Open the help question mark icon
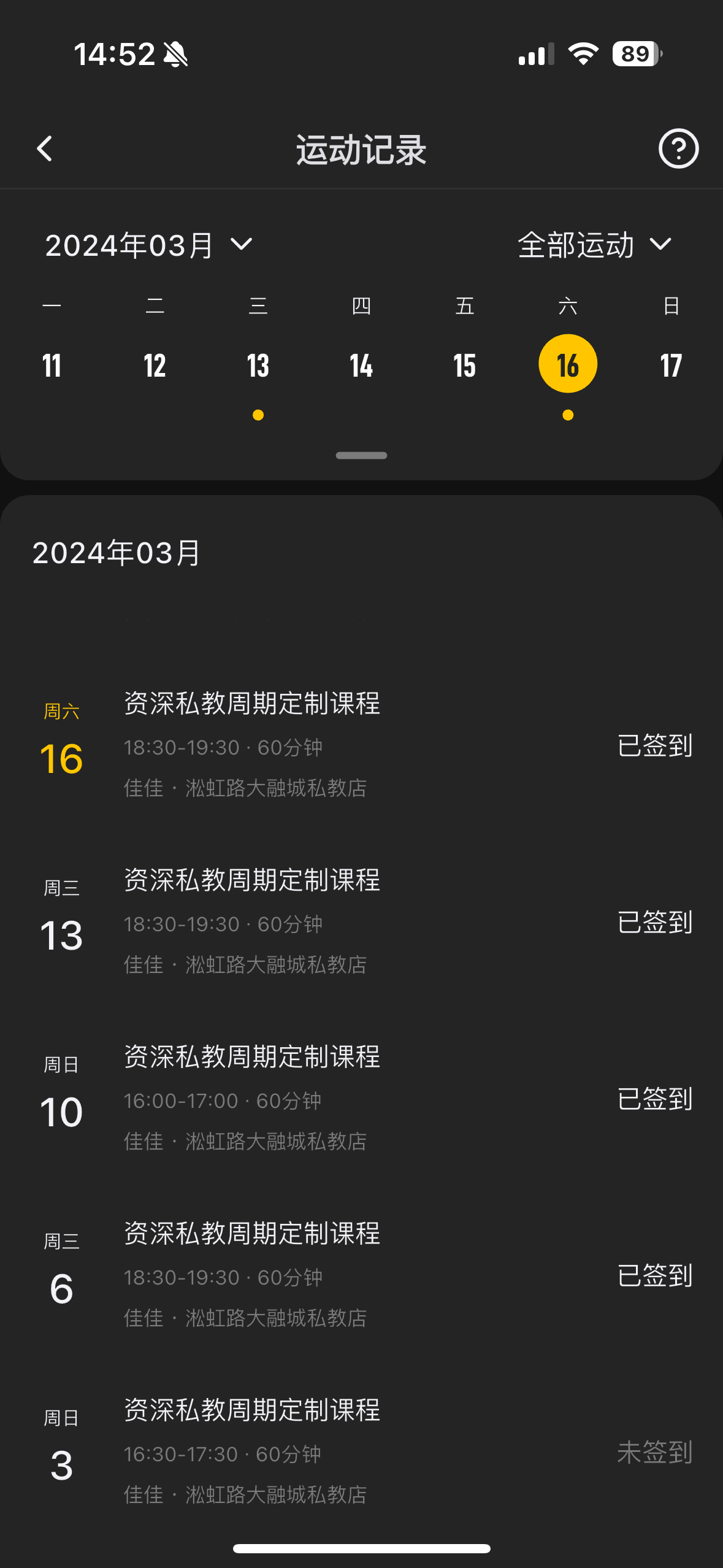Viewport: 723px width, 1568px height. 678,148
